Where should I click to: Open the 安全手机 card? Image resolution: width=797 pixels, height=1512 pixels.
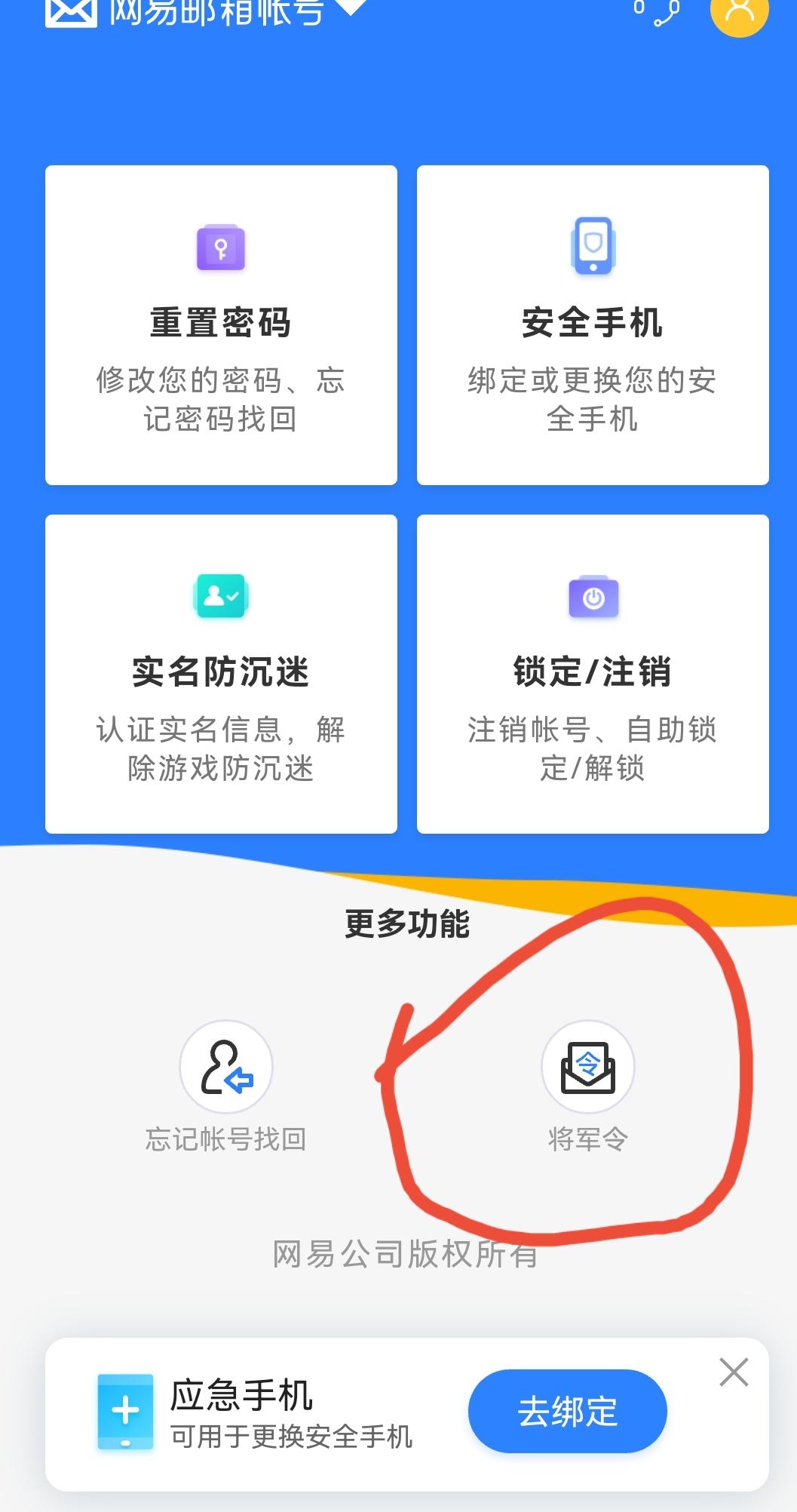[593, 324]
